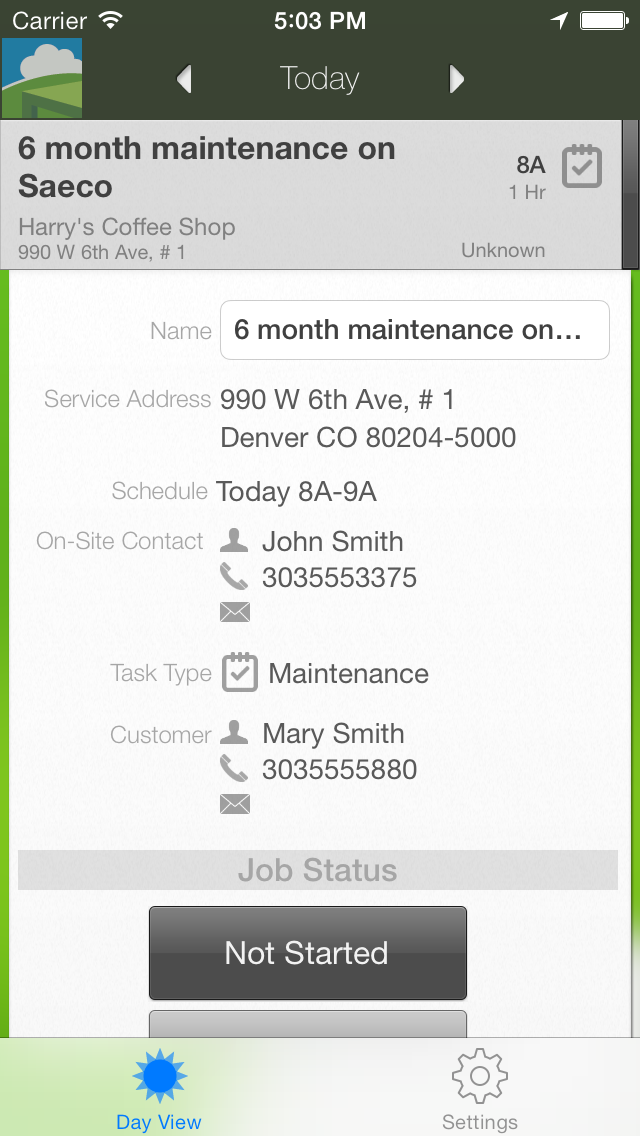Email on-site contact John Smith

[x=235, y=612]
